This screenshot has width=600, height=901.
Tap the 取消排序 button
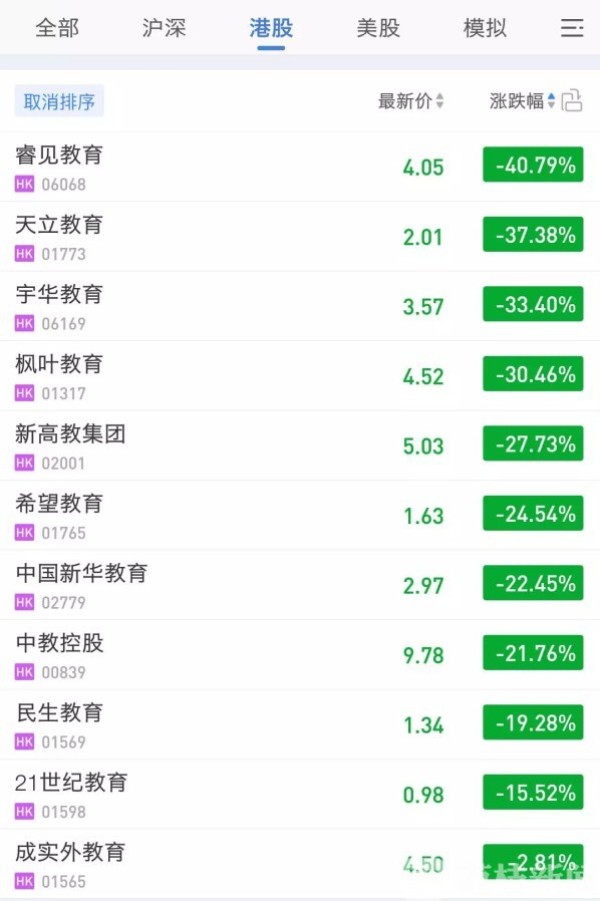point(59,101)
